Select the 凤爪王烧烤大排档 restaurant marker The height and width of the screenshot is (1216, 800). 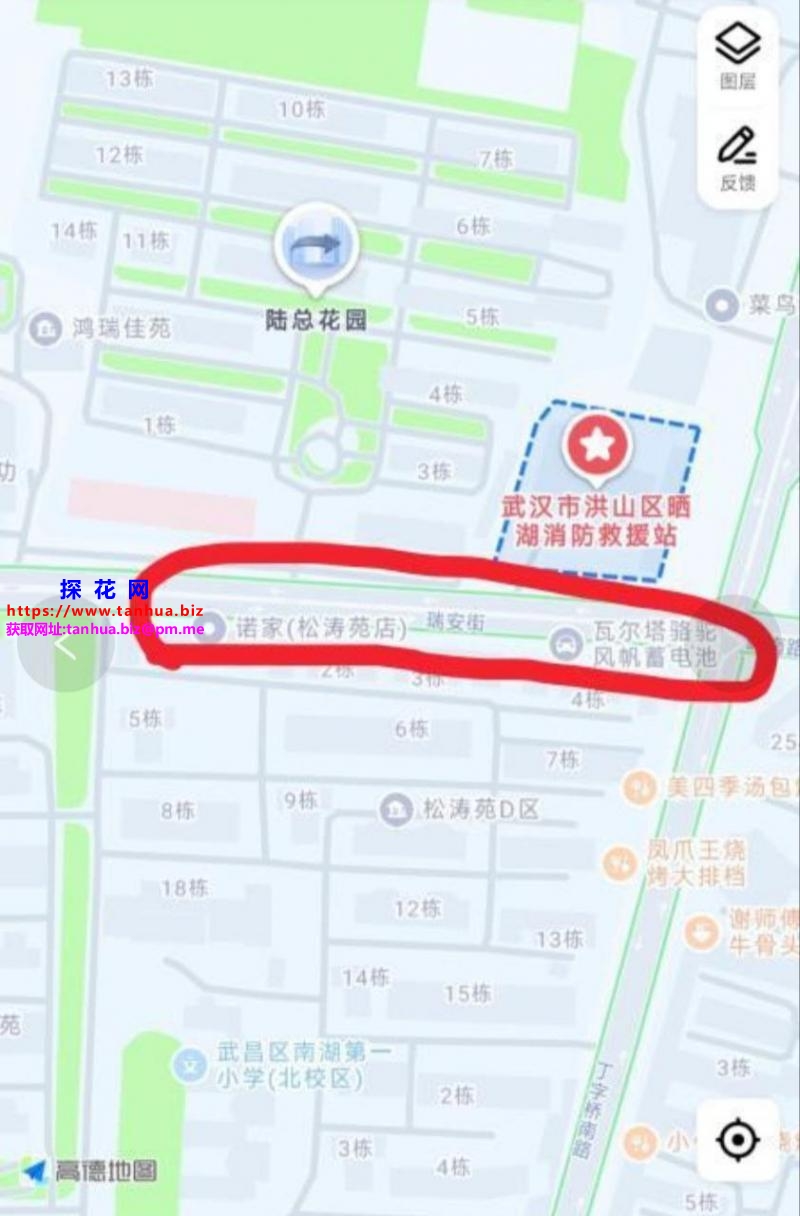pos(620,862)
